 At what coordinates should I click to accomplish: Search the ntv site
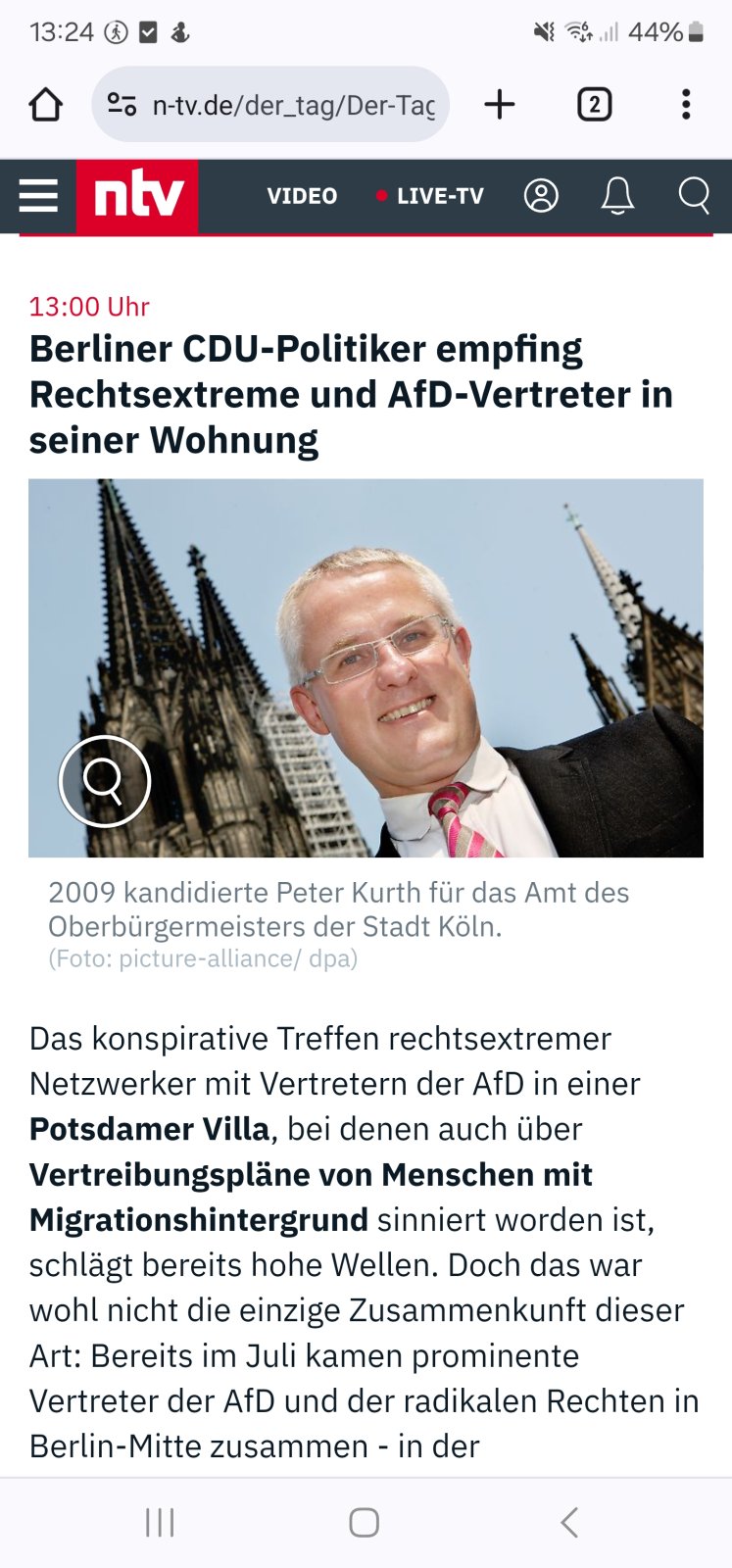[x=694, y=196]
